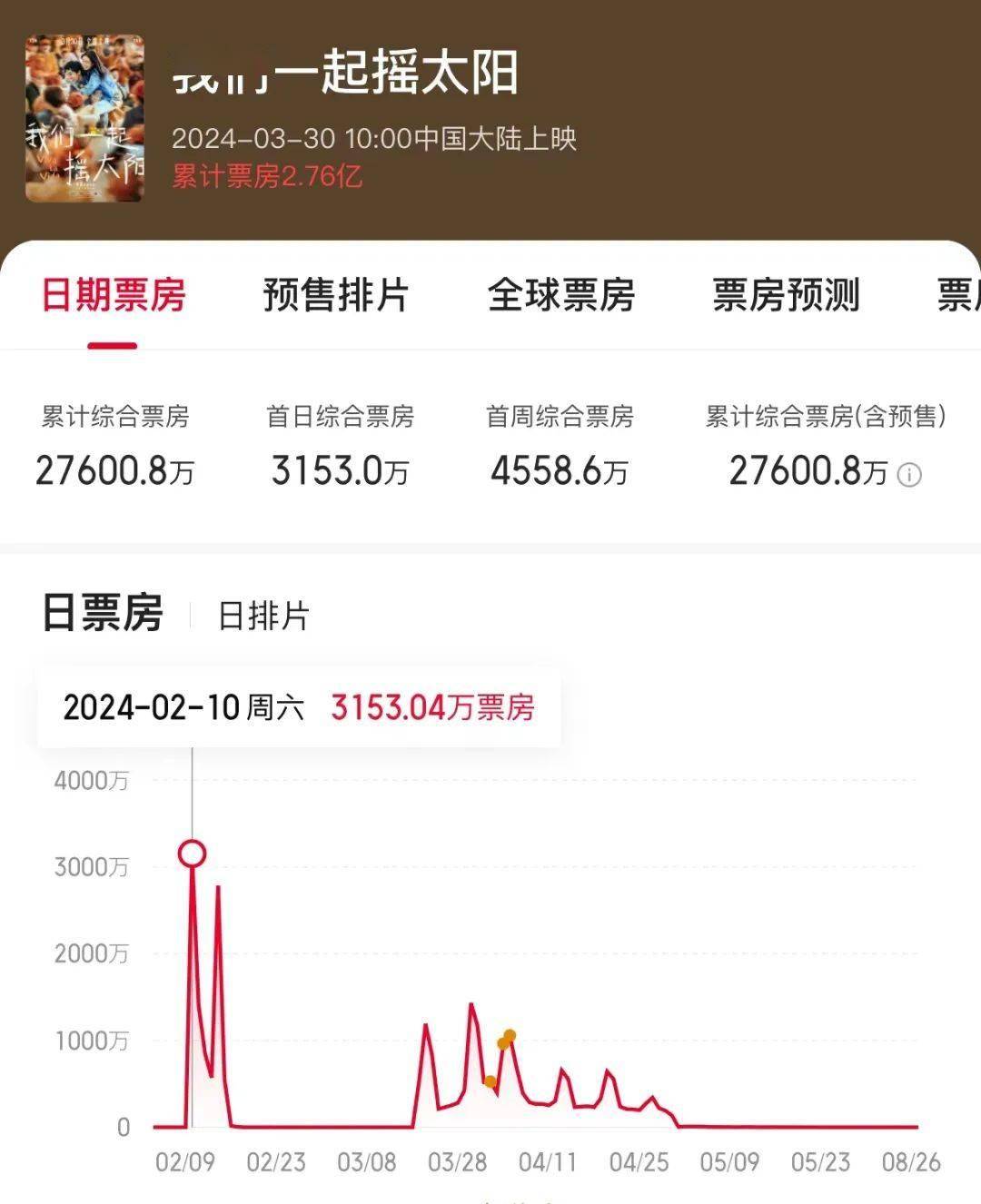981x1204 pixels.
Task: Select the 票房预测 tab
Action: tap(786, 295)
